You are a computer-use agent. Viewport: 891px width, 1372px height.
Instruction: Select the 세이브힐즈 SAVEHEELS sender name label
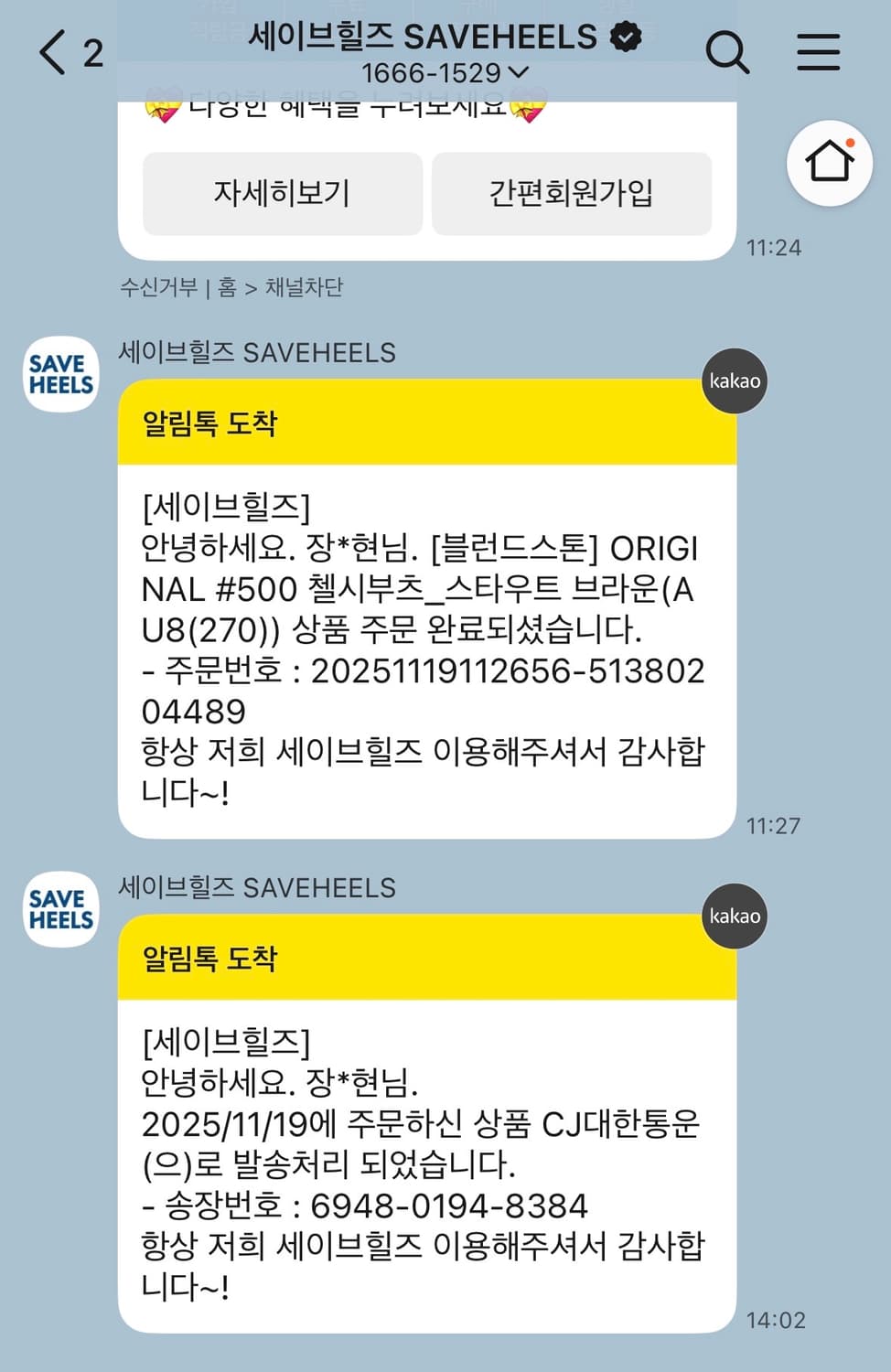coord(257,352)
